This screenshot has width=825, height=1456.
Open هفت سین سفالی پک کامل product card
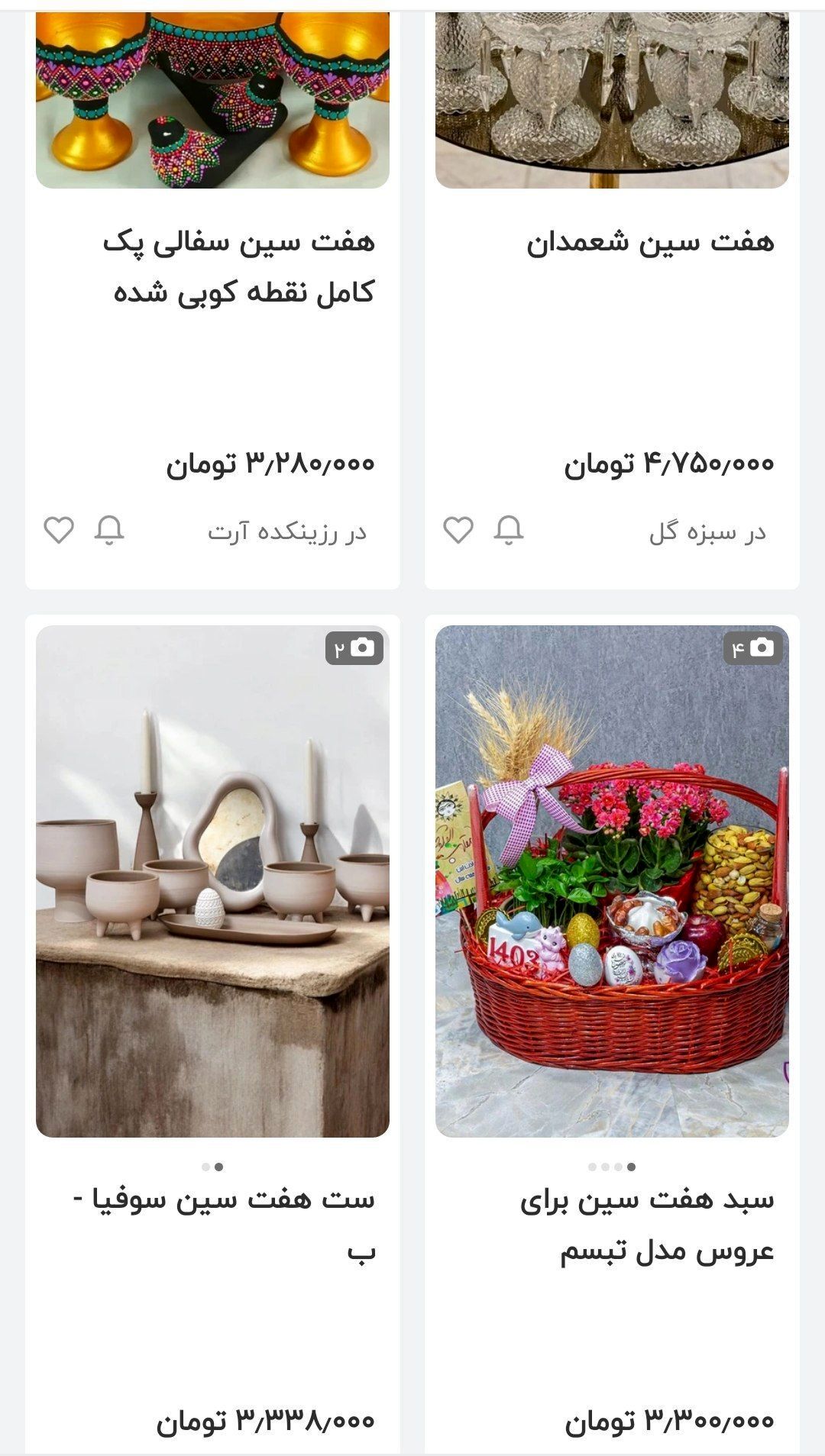coord(239,267)
